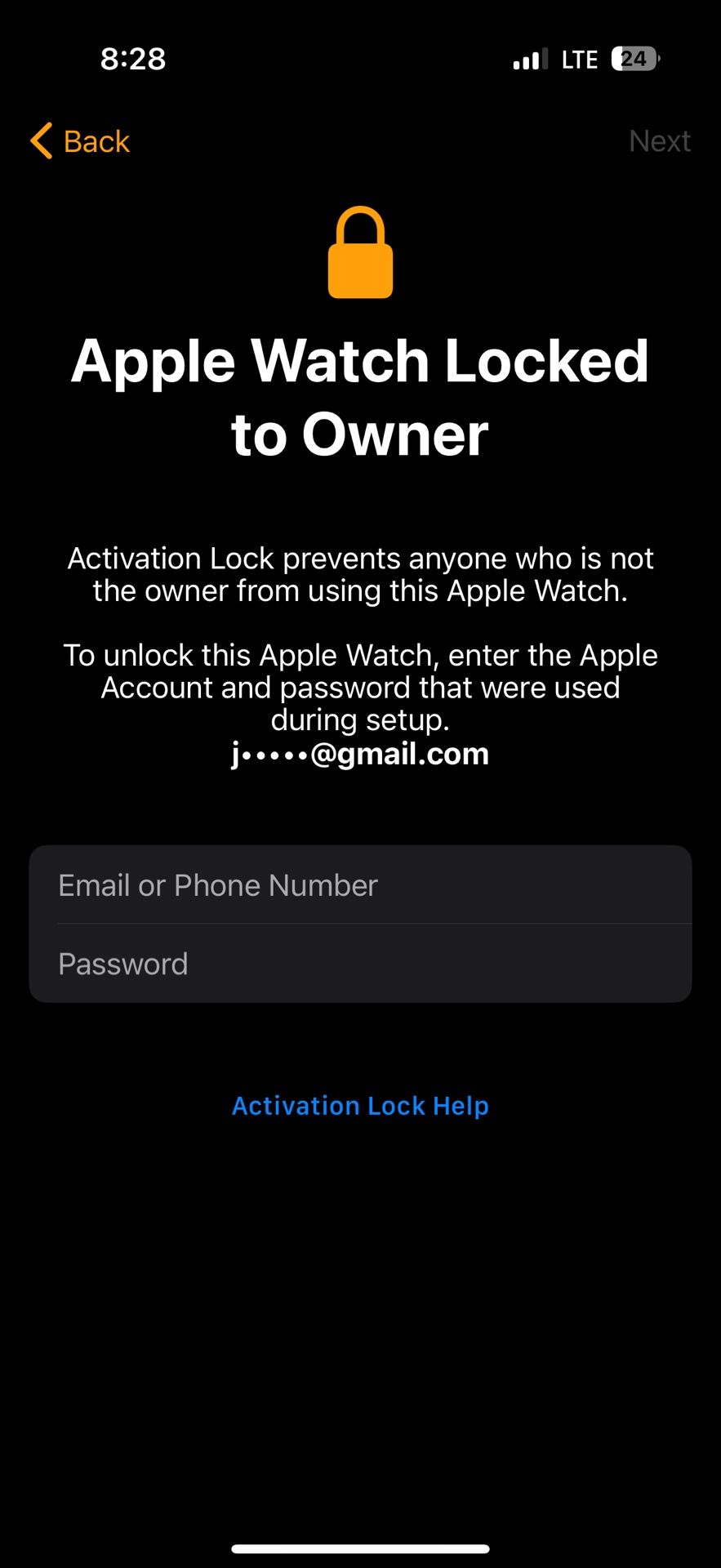Focus the Email or Phone Number field
This screenshot has width=721, height=1568.
[x=360, y=885]
